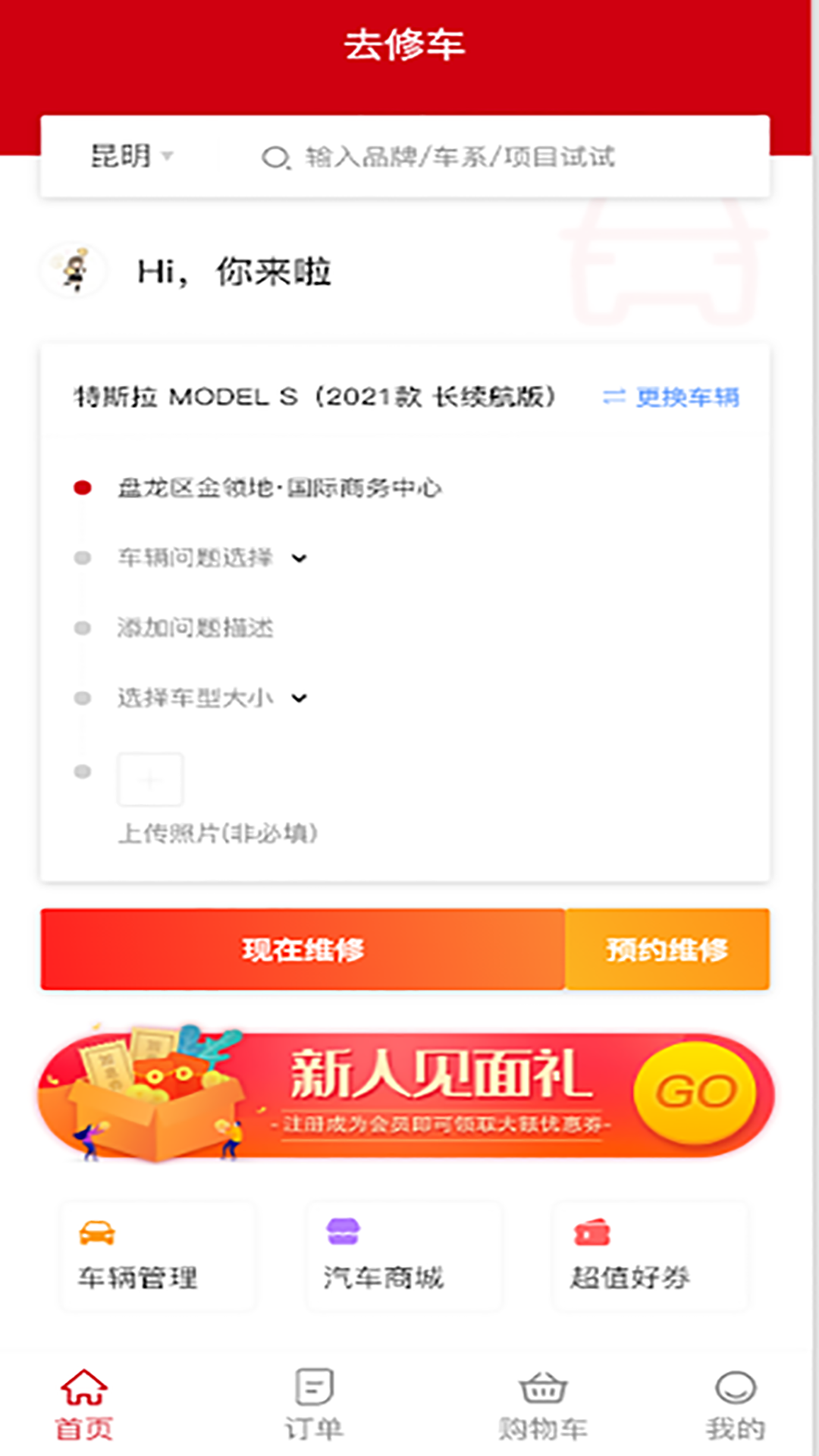Tap the user avatar beside the greeting
This screenshot has width=819, height=1456.
click(x=74, y=271)
